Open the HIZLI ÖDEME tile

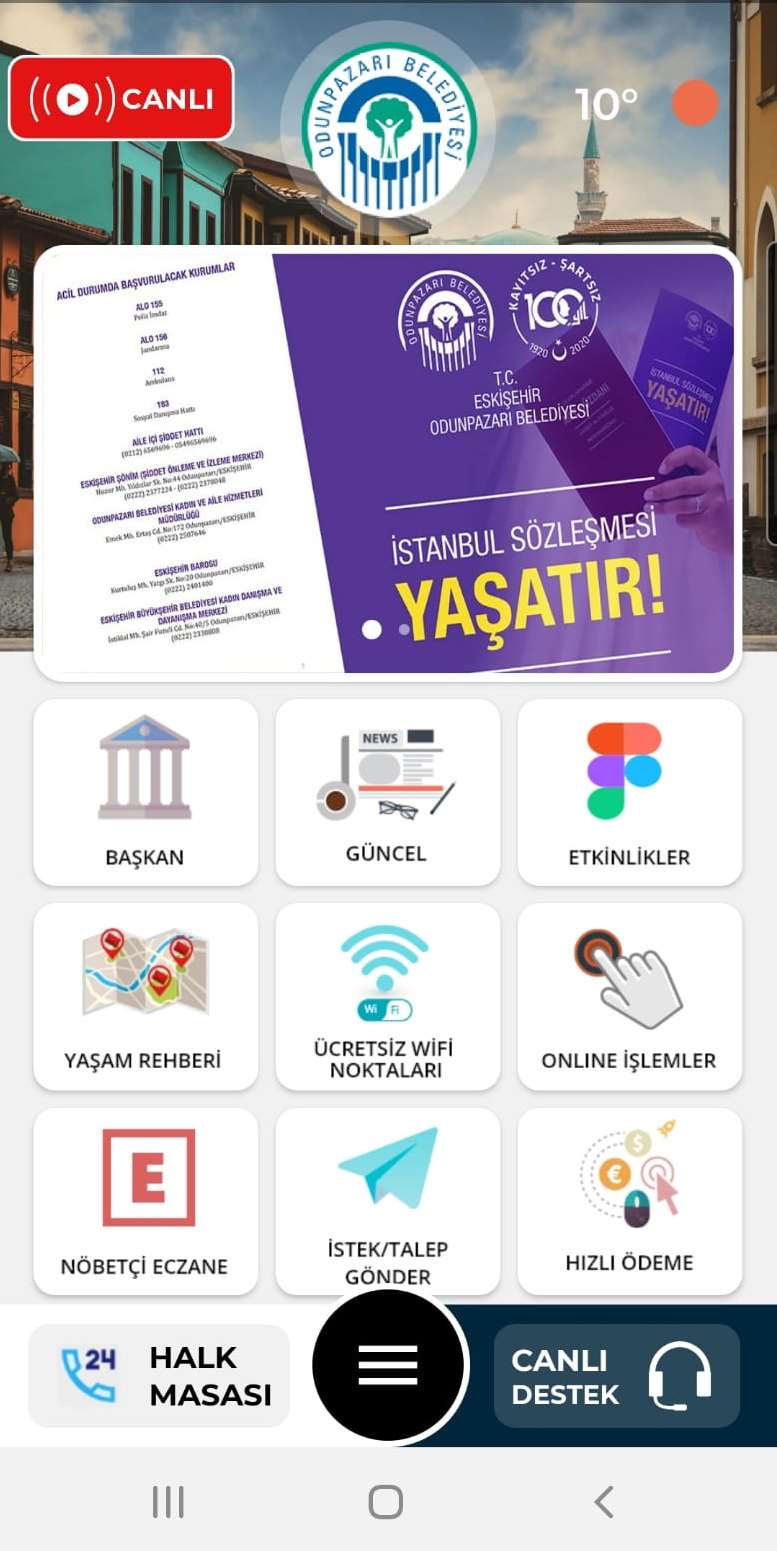point(630,1201)
